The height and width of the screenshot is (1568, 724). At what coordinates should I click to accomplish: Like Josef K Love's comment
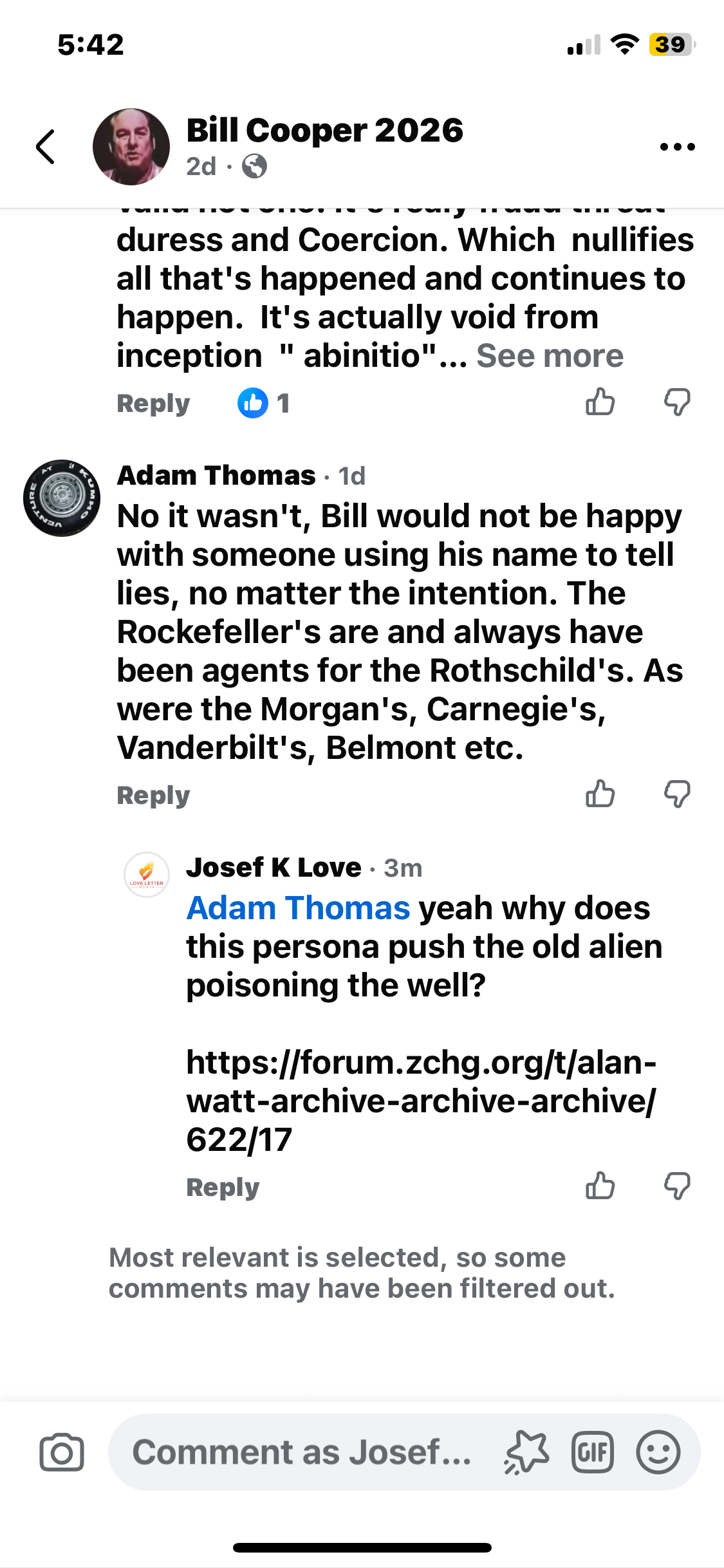pyautogui.click(x=600, y=1186)
